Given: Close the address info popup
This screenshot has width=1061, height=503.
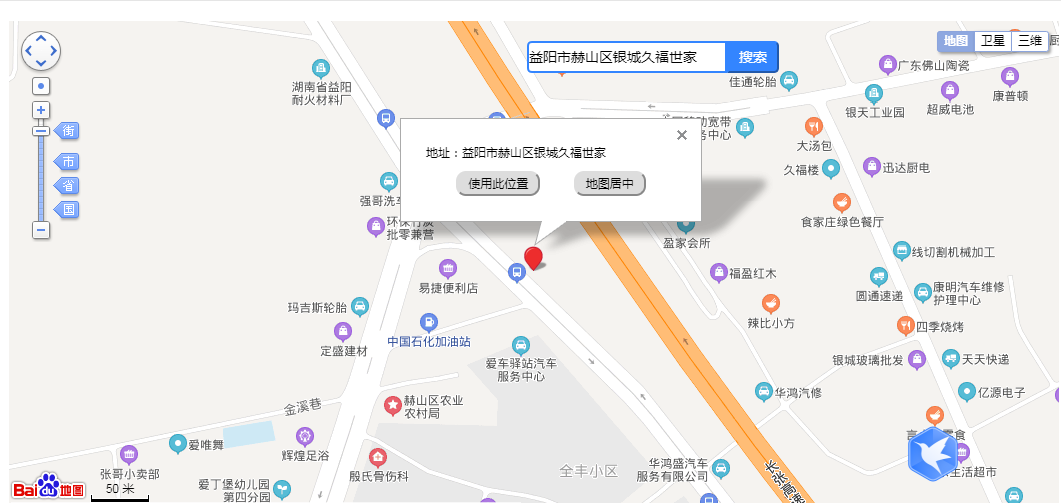Looking at the screenshot, I should (x=682, y=135).
